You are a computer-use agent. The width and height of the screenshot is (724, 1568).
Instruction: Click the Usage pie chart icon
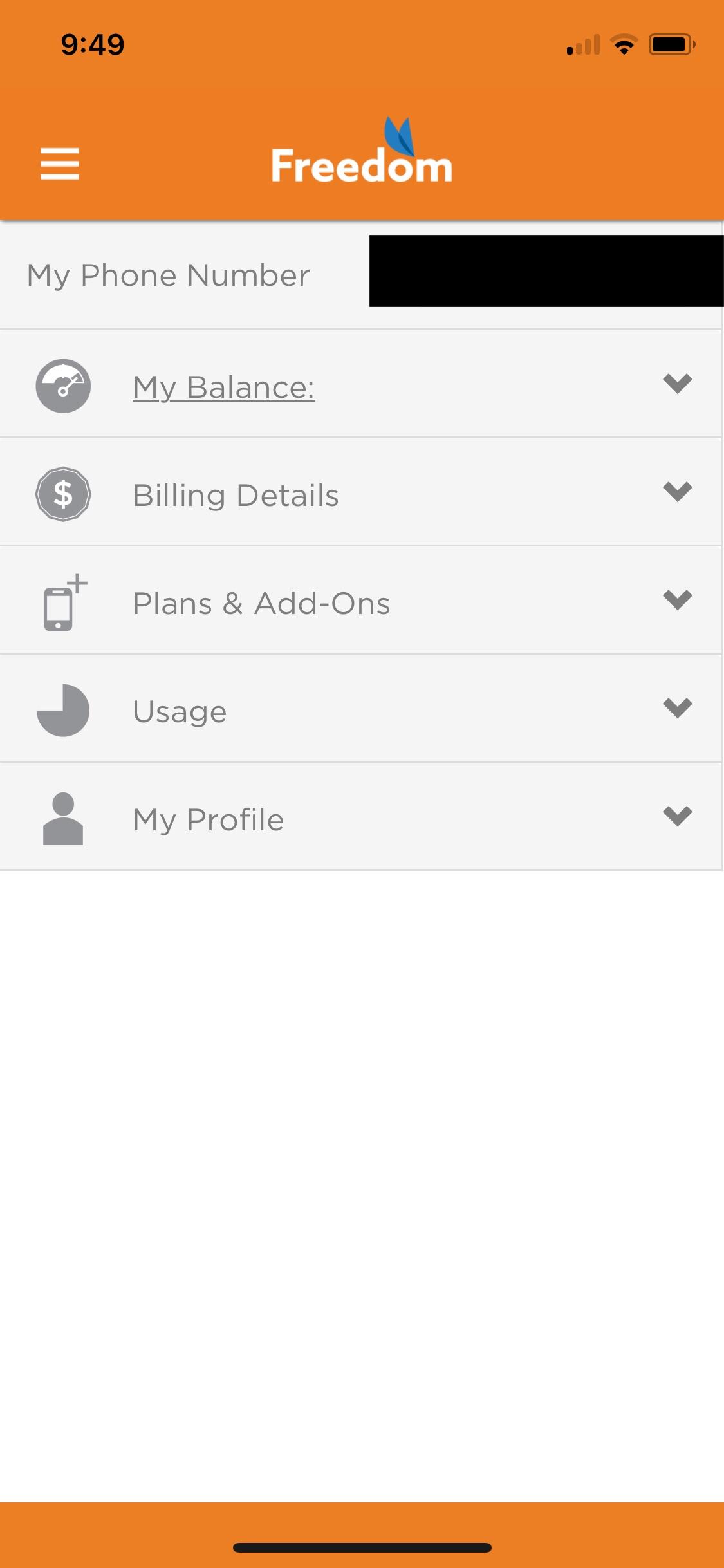click(62, 711)
